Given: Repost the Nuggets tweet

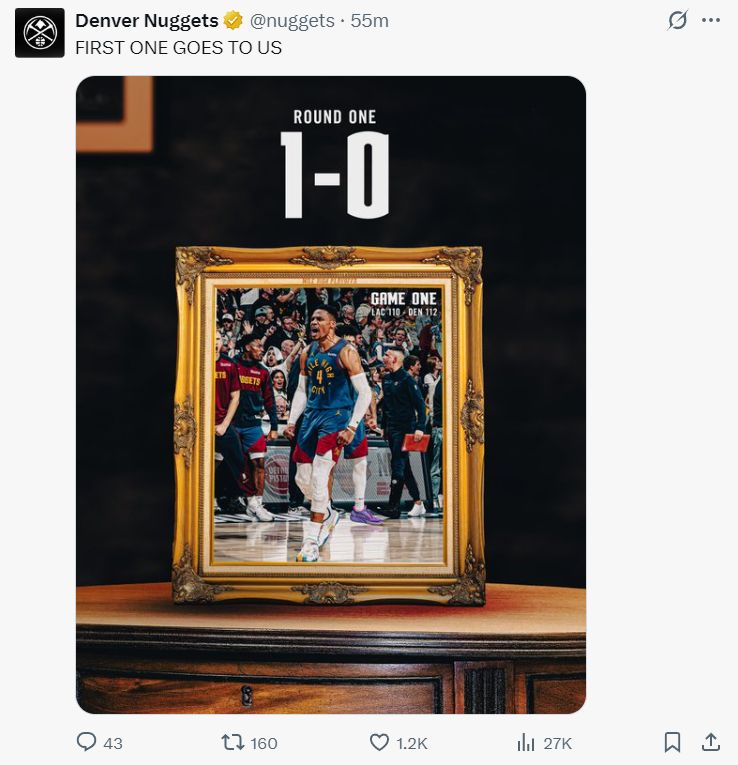Looking at the screenshot, I should pos(233,742).
